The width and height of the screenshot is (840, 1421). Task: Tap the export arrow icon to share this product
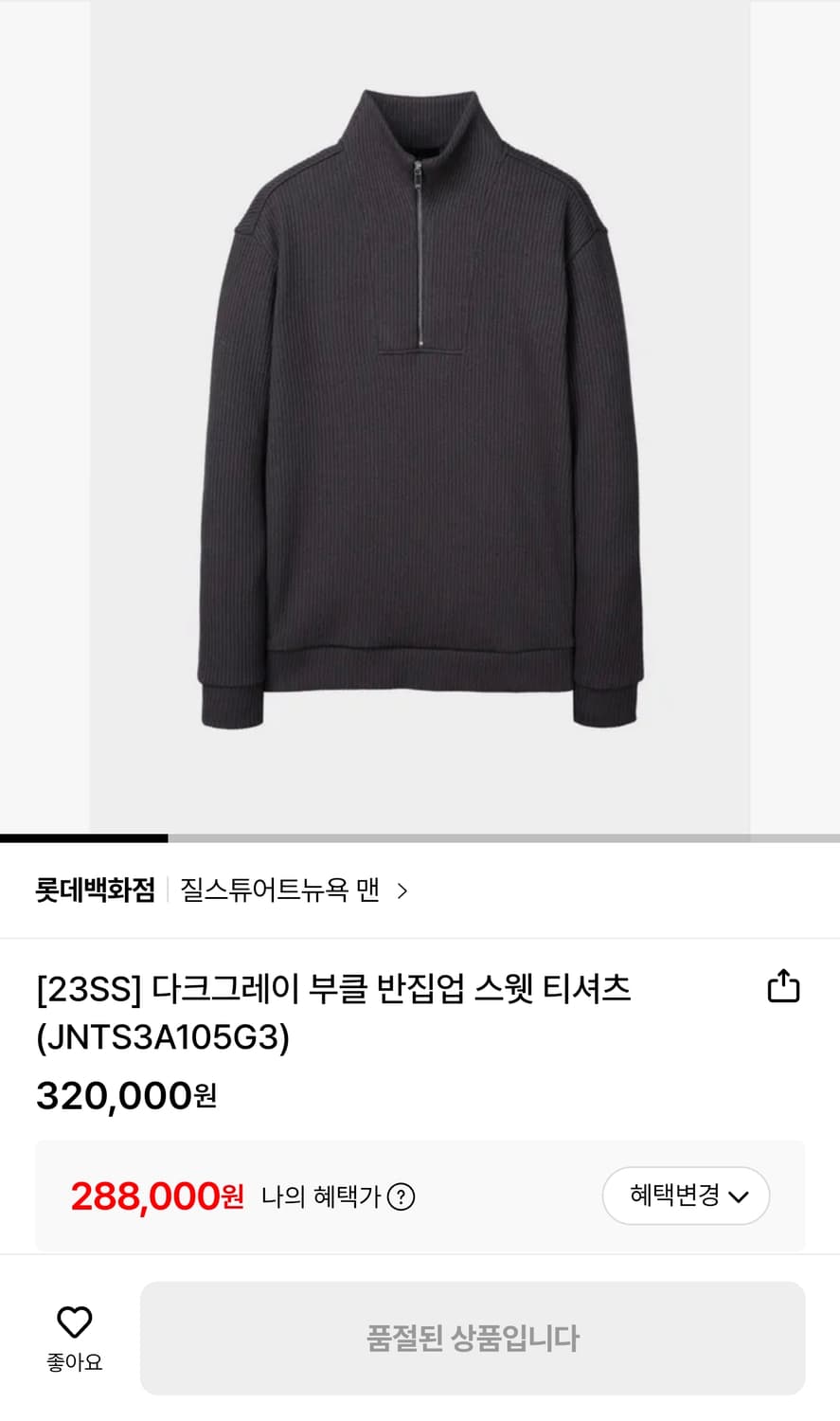coord(782,986)
